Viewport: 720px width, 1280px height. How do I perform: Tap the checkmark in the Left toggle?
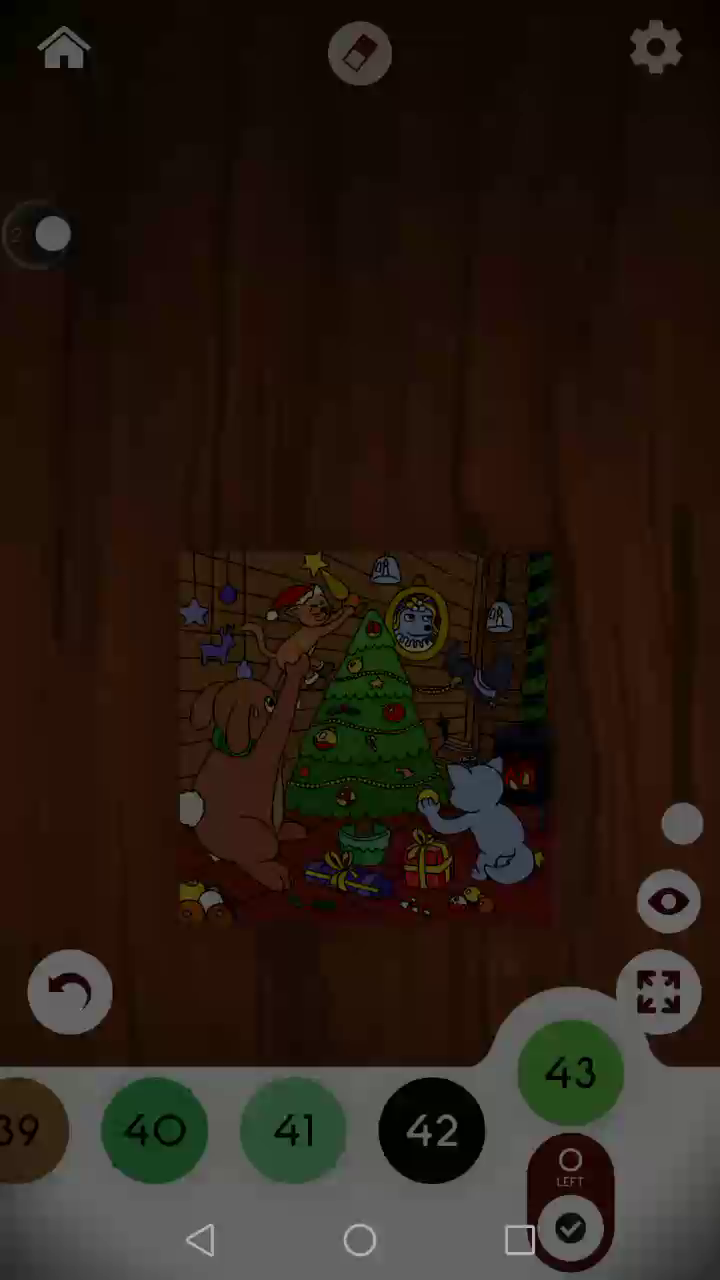[x=570, y=1229]
